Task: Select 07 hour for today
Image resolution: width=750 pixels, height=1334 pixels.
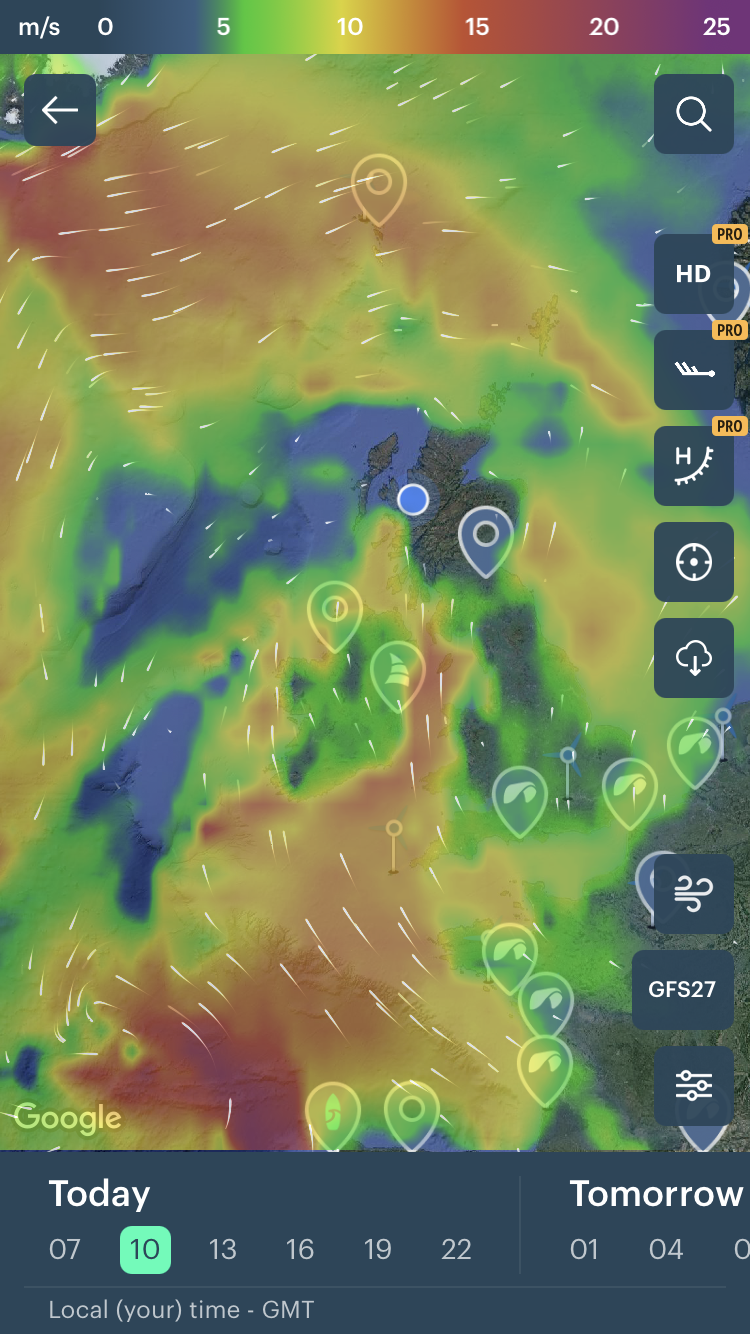Action: click(x=65, y=1249)
